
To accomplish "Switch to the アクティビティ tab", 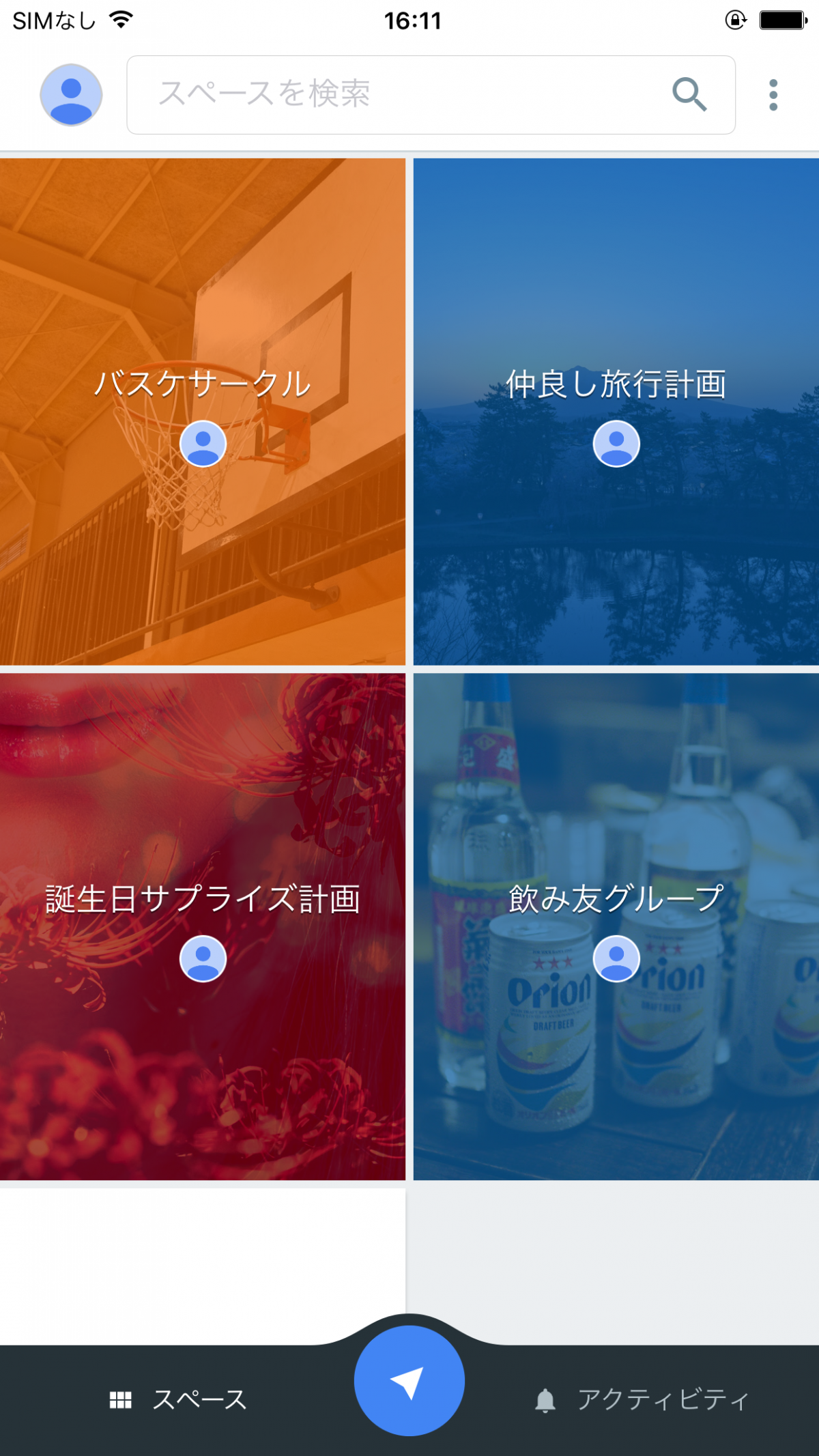I will click(642, 1400).
